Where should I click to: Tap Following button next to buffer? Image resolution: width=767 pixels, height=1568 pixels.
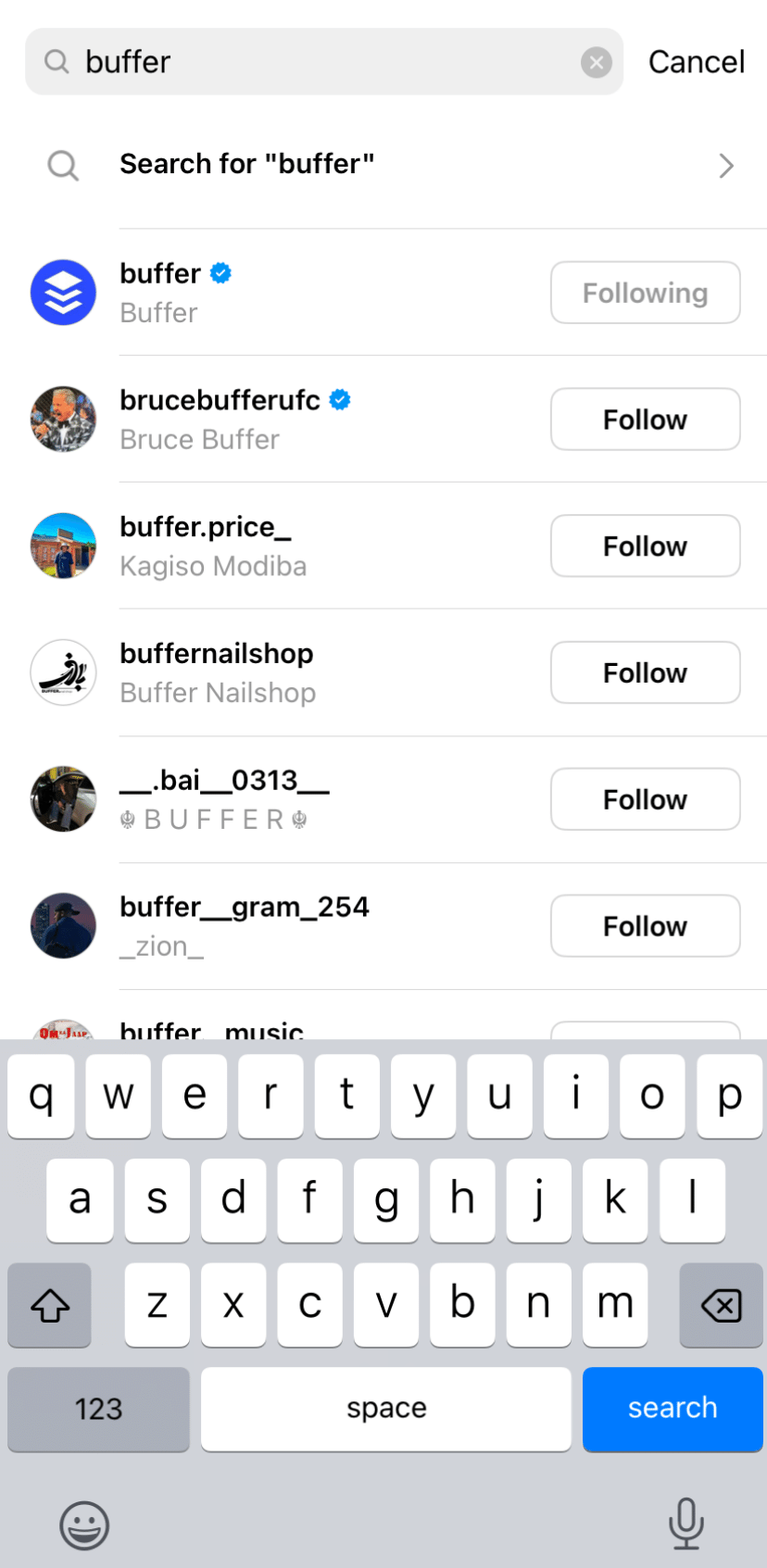coord(645,293)
